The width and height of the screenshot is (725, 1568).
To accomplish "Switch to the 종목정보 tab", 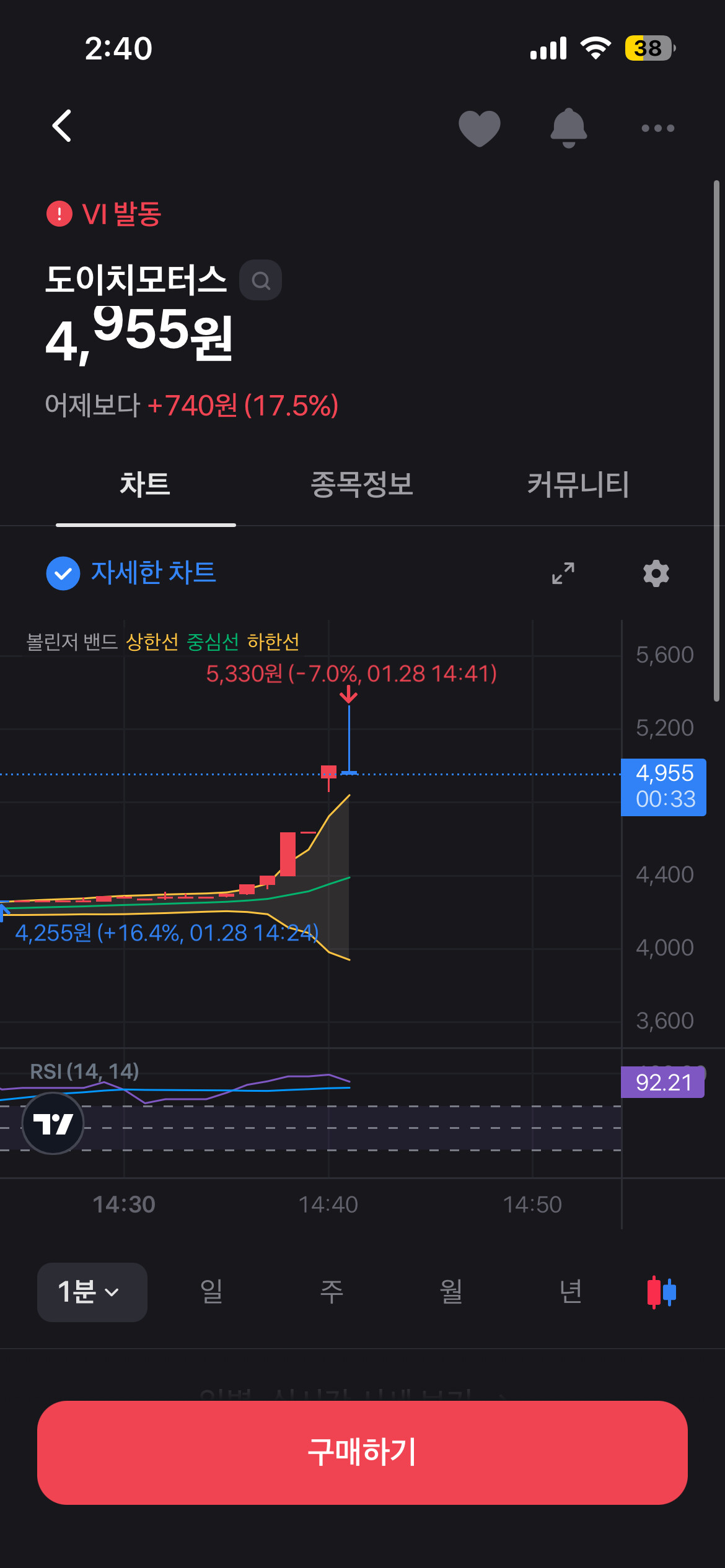I will (362, 484).
